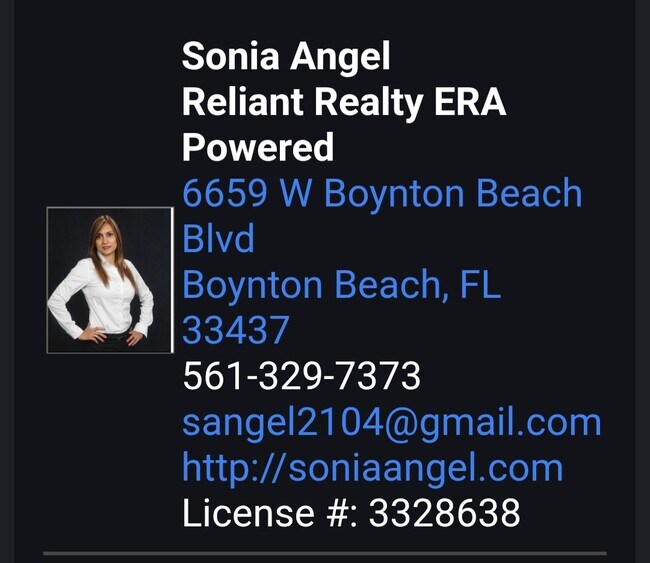650x563 pixels.
Task: Email sangel2104@gmail.com
Action: (x=391, y=423)
